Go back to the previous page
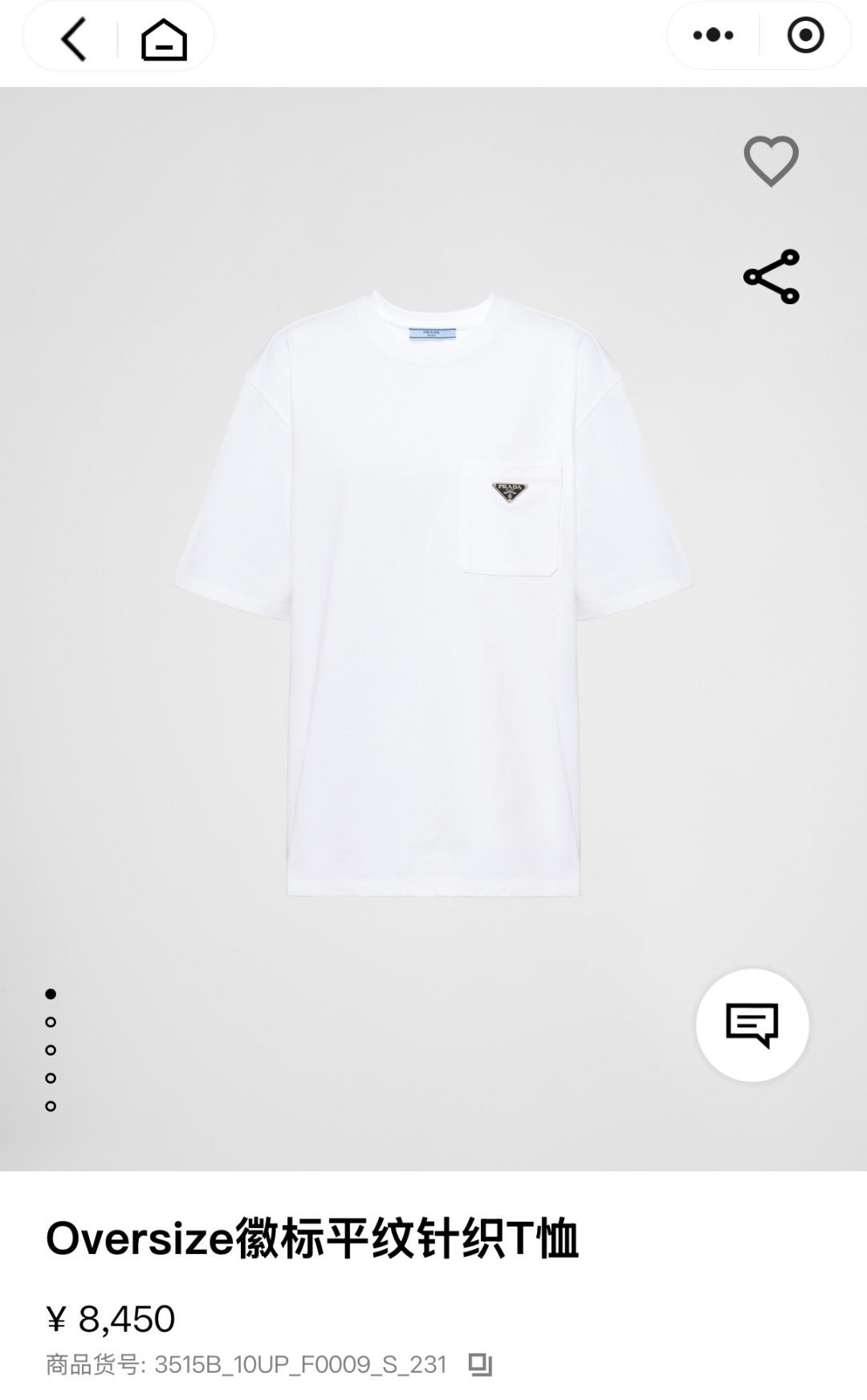Screen dimensions: 867x1400 [x=74, y=39]
